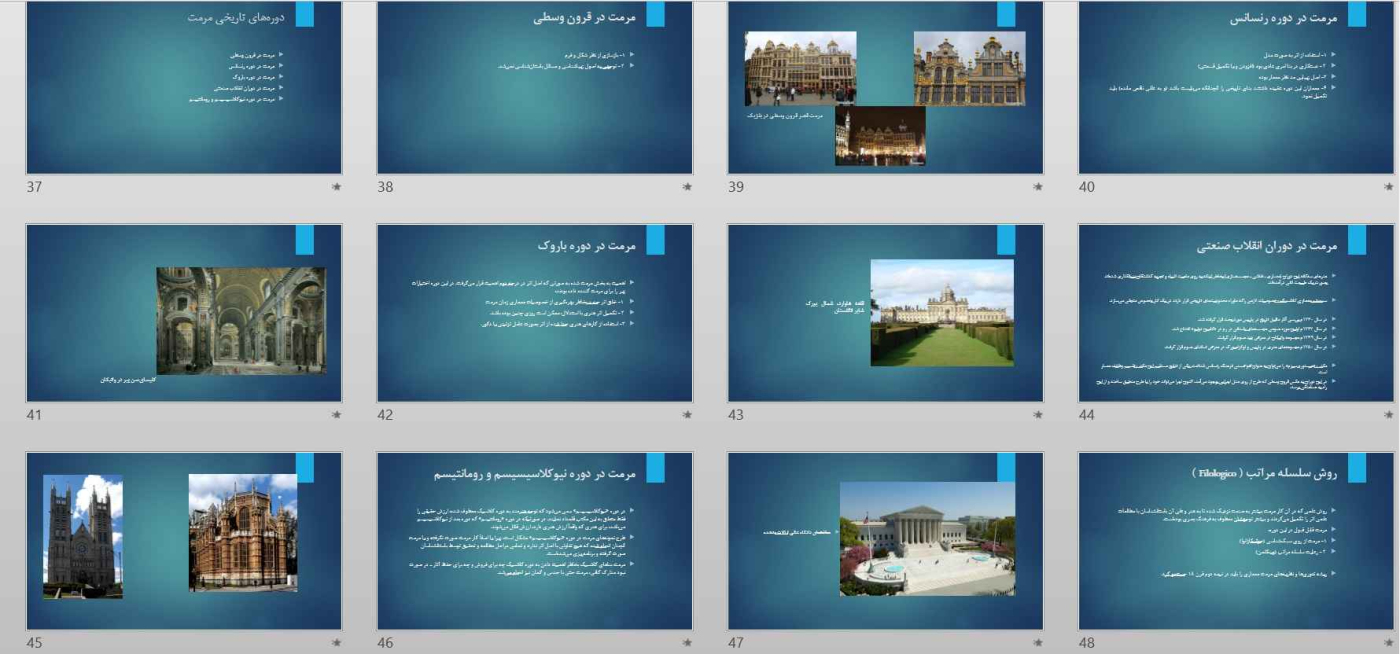Select slide 37 thumbnail
Viewport: 1400px width, 654px height.
tap(184, 88)
